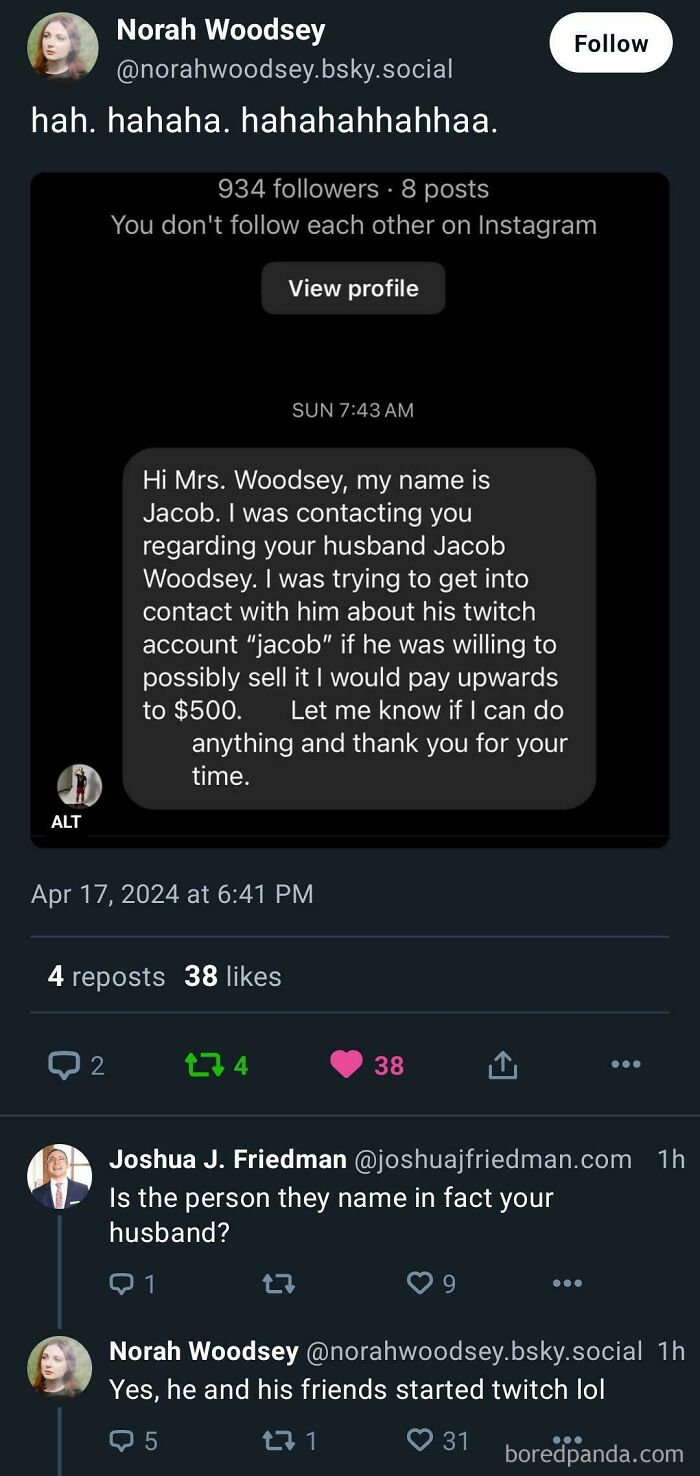Follow Norah Woodsey

click(610, 43)
